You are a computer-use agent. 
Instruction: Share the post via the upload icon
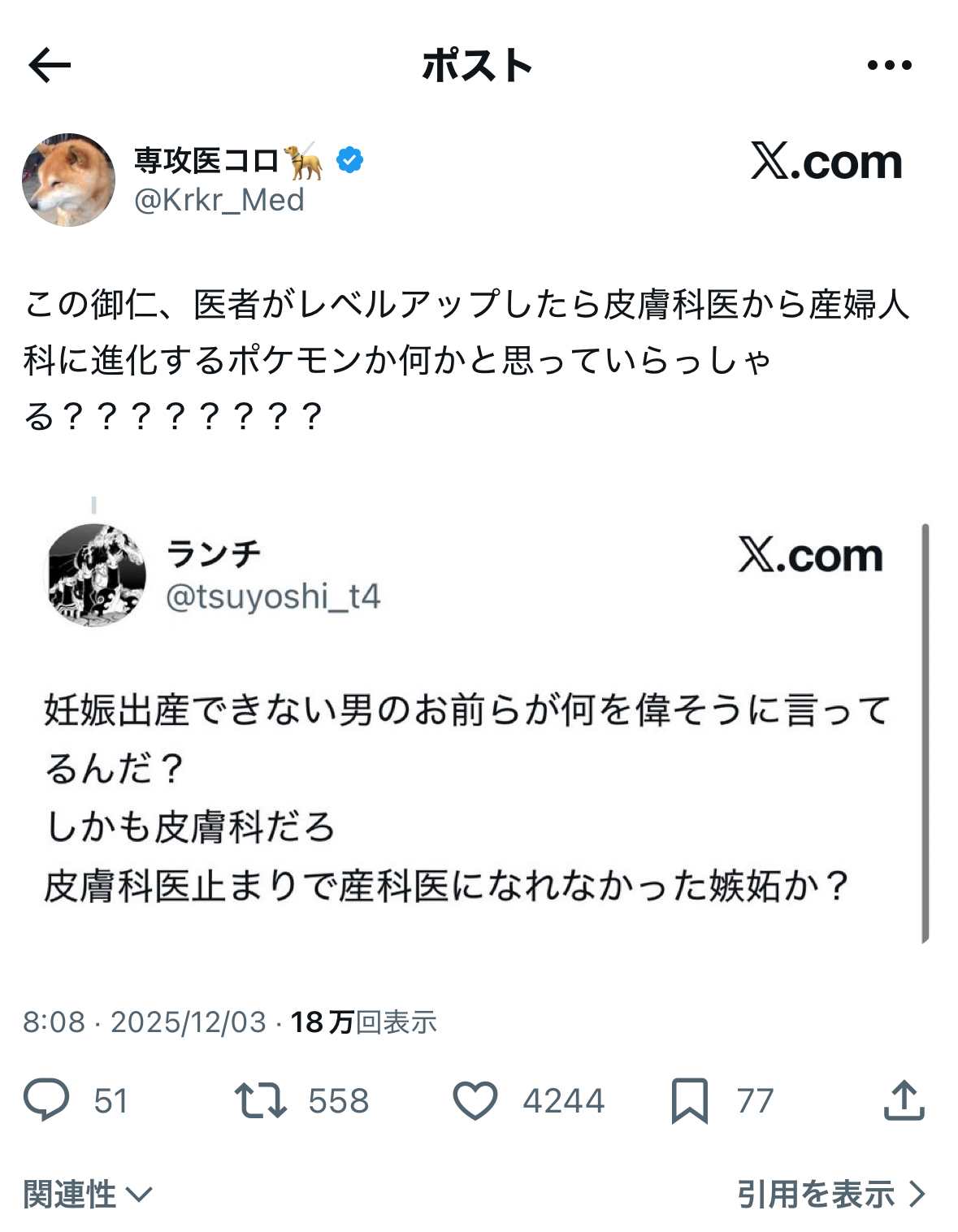coord(904,1100)
